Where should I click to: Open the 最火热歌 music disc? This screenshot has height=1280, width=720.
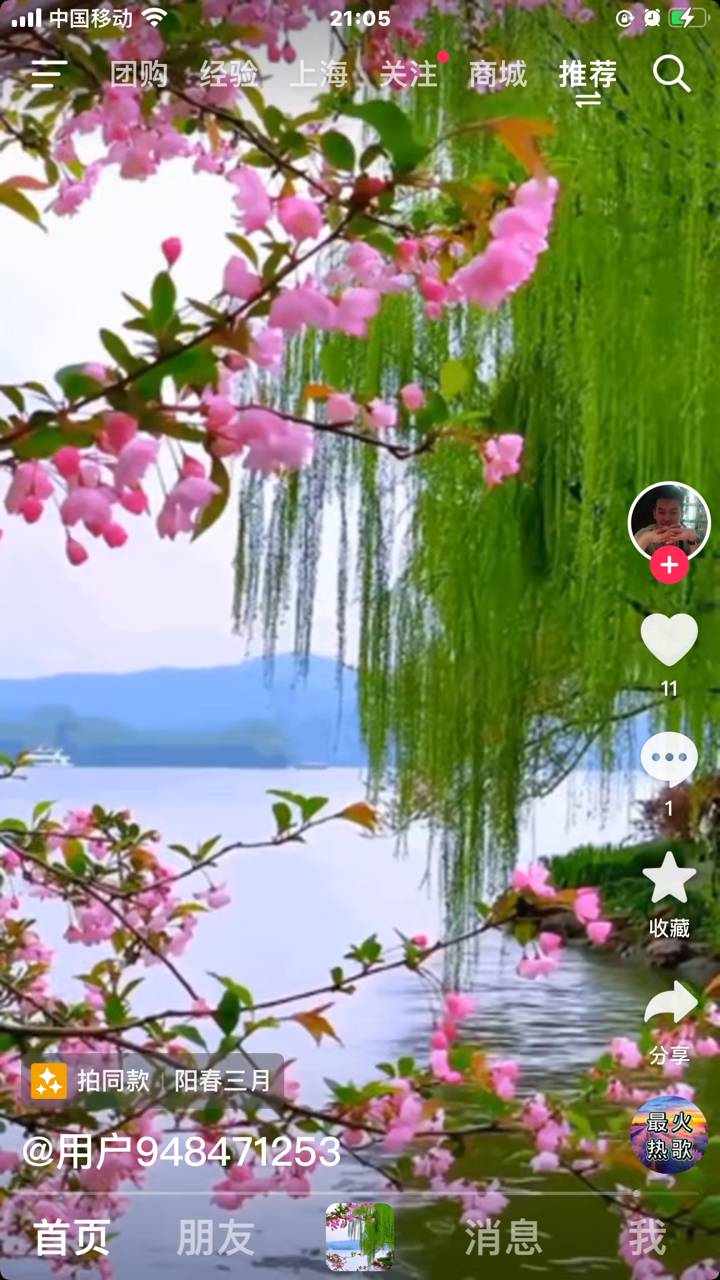pyautogui.click(x=669, y=1135)
